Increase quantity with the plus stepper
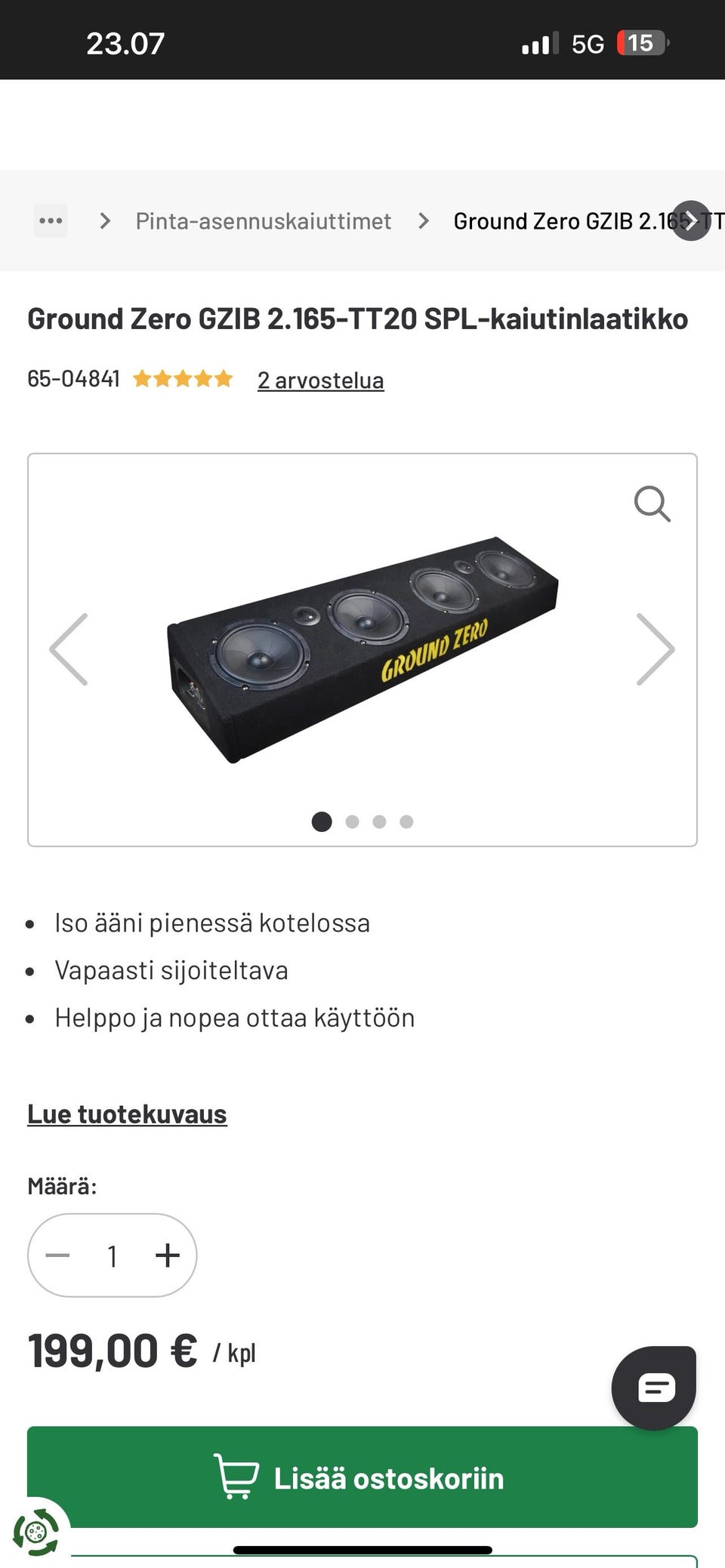This screenshot has width=725, height=1568. [x=167, y=1255]
